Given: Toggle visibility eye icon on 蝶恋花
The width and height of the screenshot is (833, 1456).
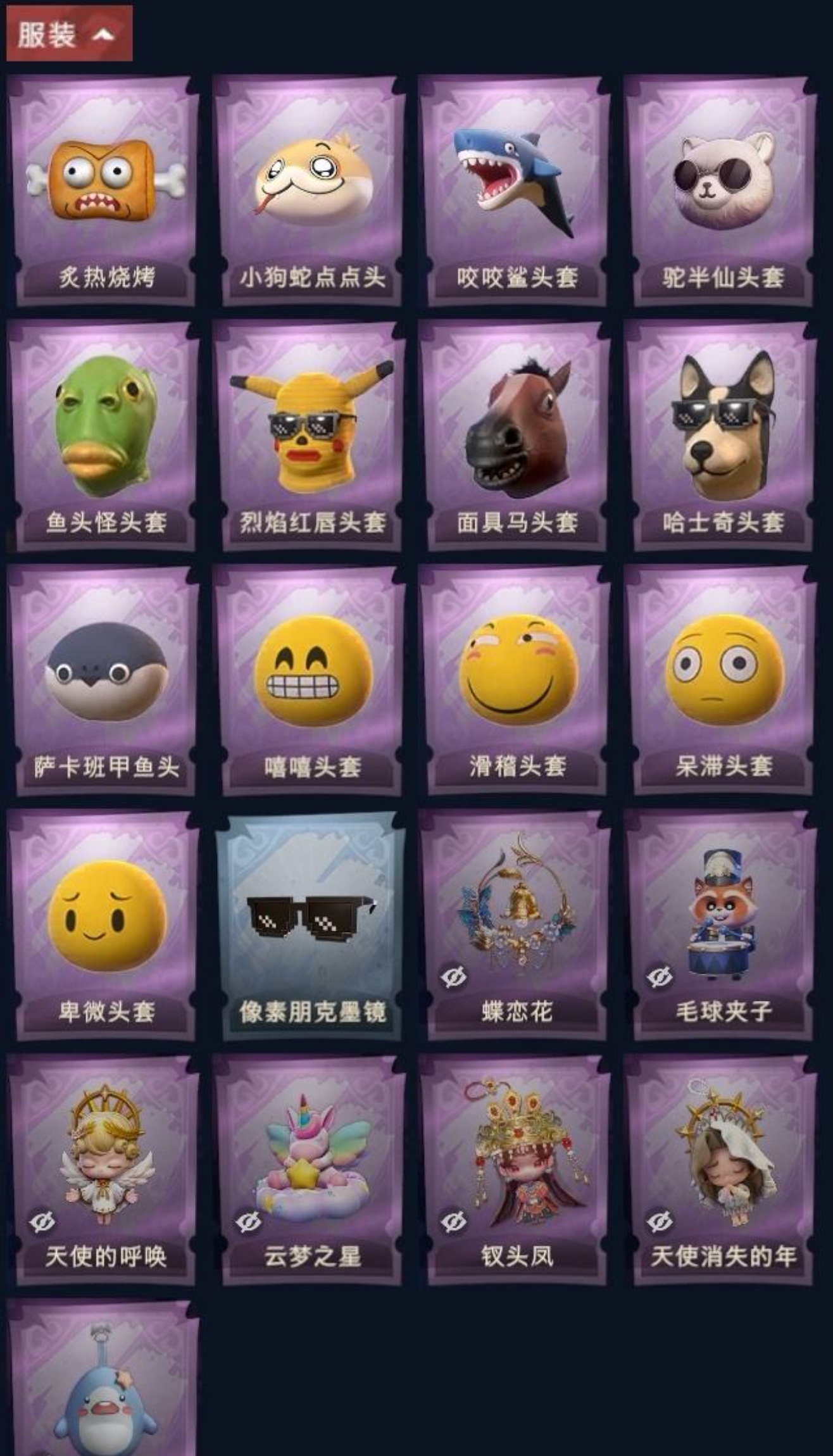Looking at the screenshot, I should (453, 977).
